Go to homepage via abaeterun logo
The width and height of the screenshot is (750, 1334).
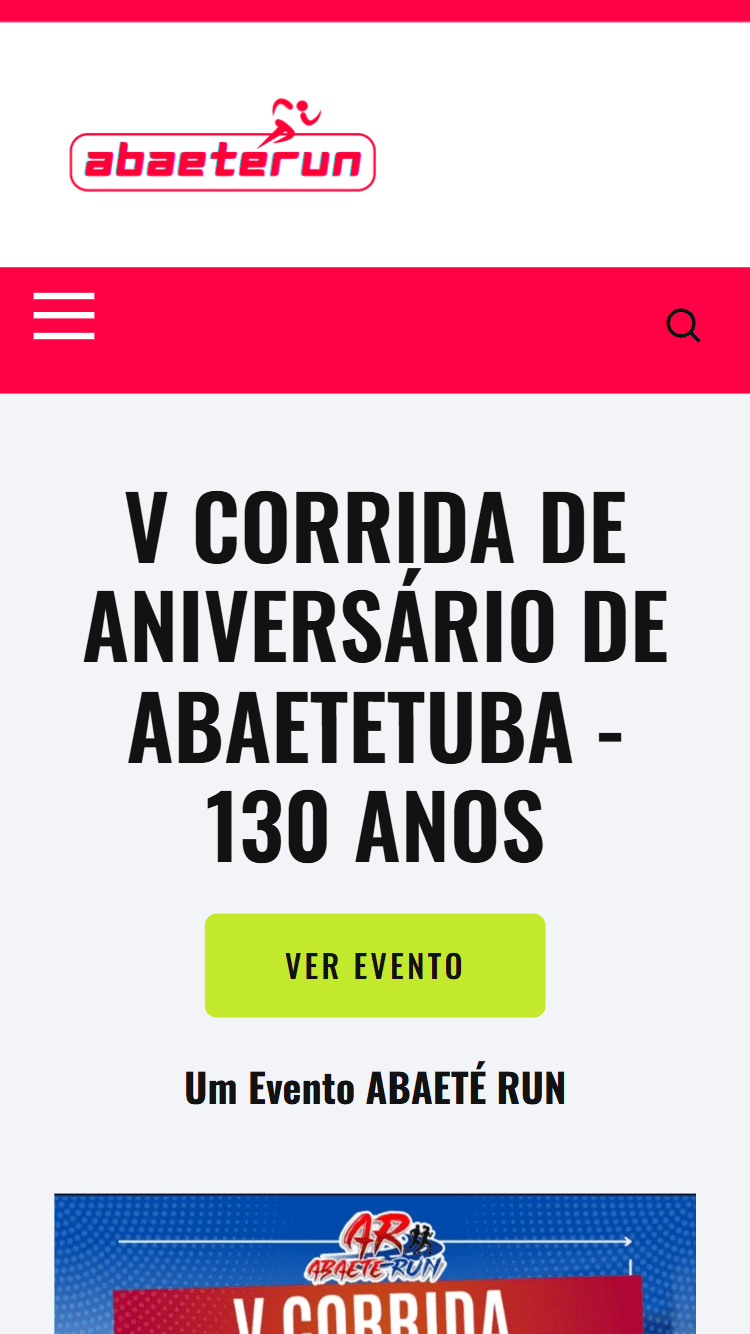click(222, 147)
